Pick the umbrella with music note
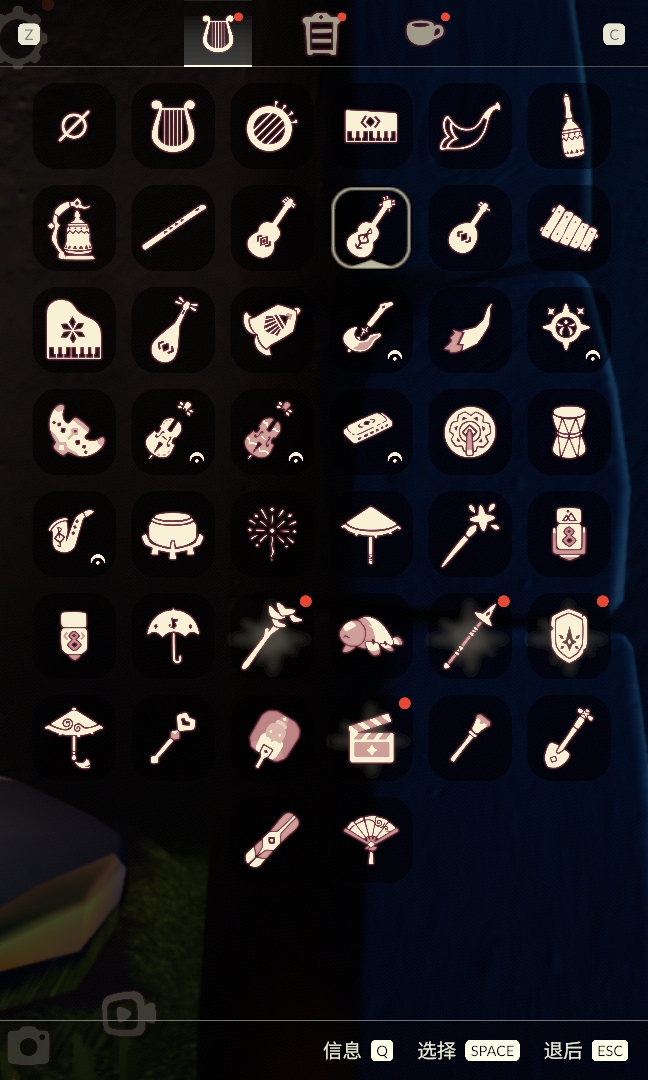 click(172, 635)
